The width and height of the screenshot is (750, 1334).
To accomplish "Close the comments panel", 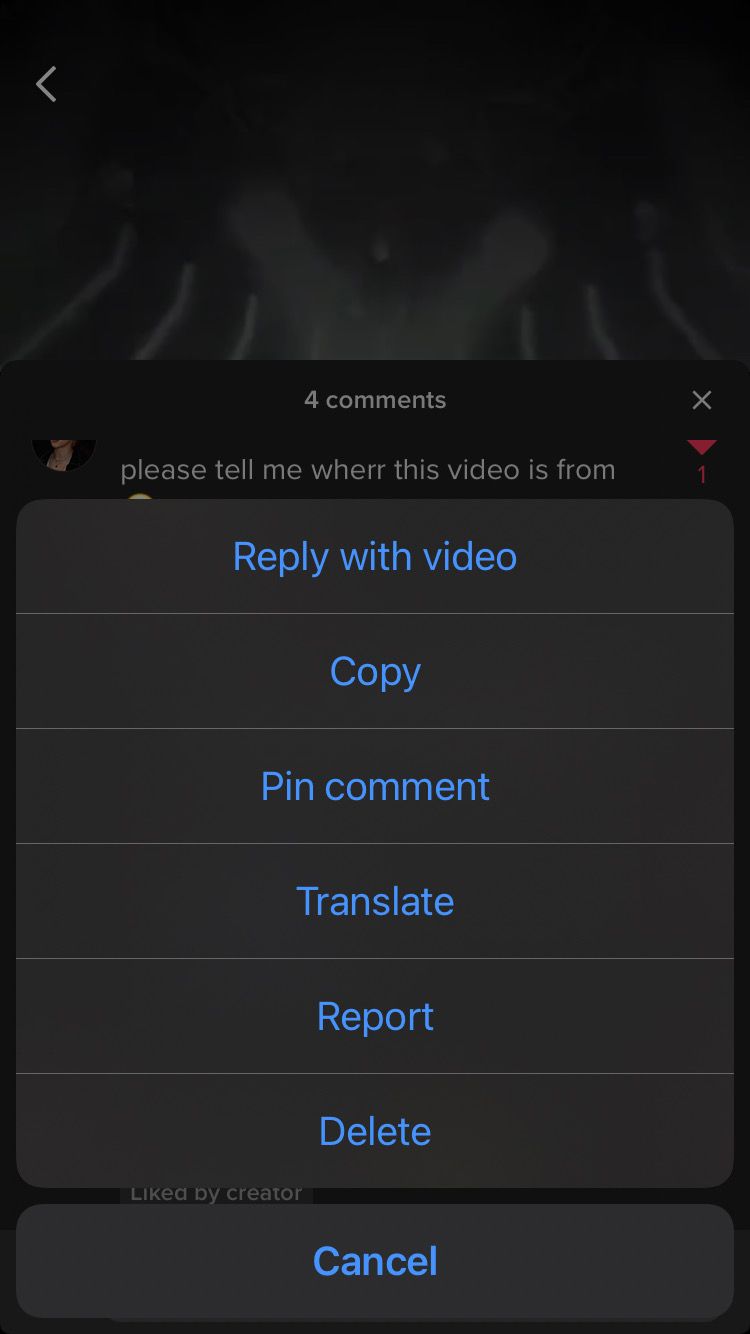I will (x=702, y=400).
